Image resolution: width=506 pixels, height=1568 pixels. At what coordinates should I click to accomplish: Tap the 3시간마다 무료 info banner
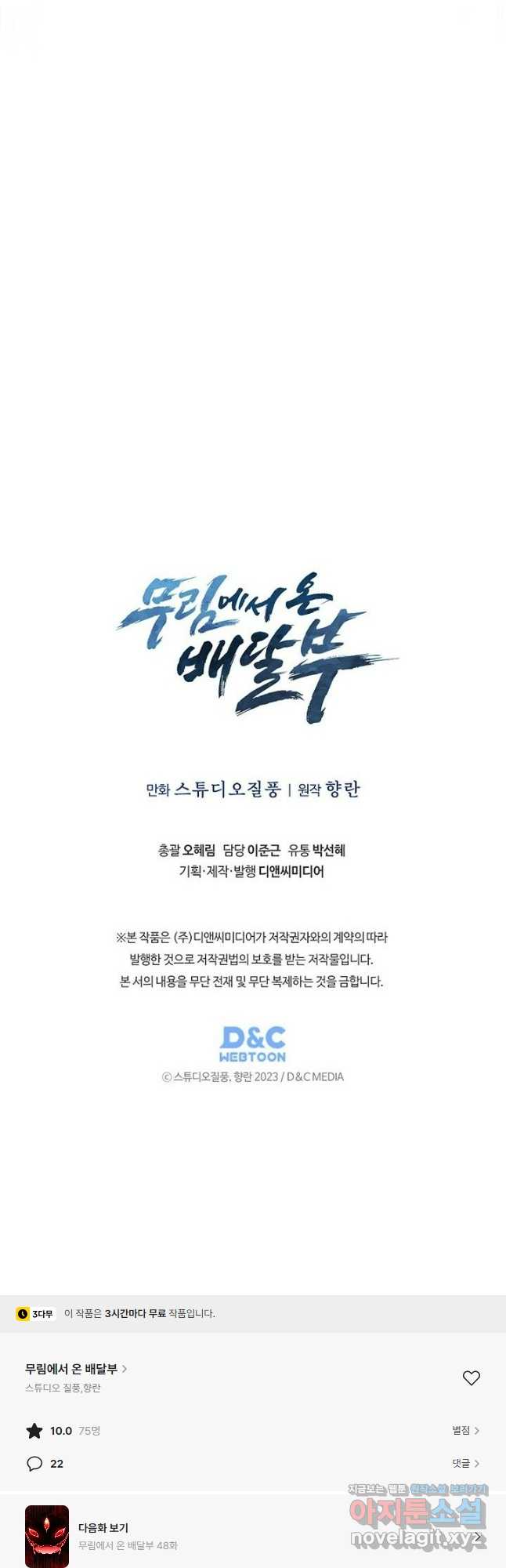coord(139,1313)
